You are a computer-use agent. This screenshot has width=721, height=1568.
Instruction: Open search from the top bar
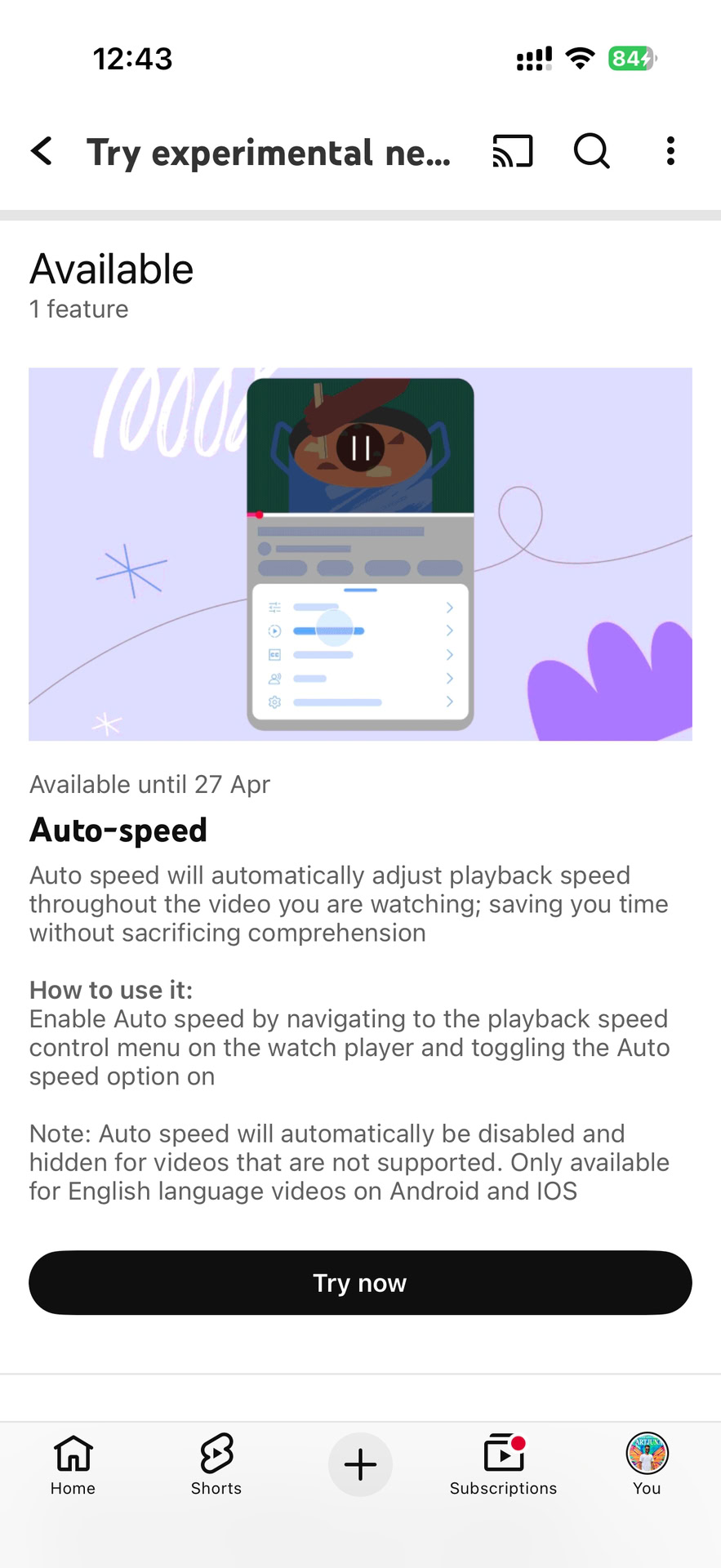coord(591,151)
